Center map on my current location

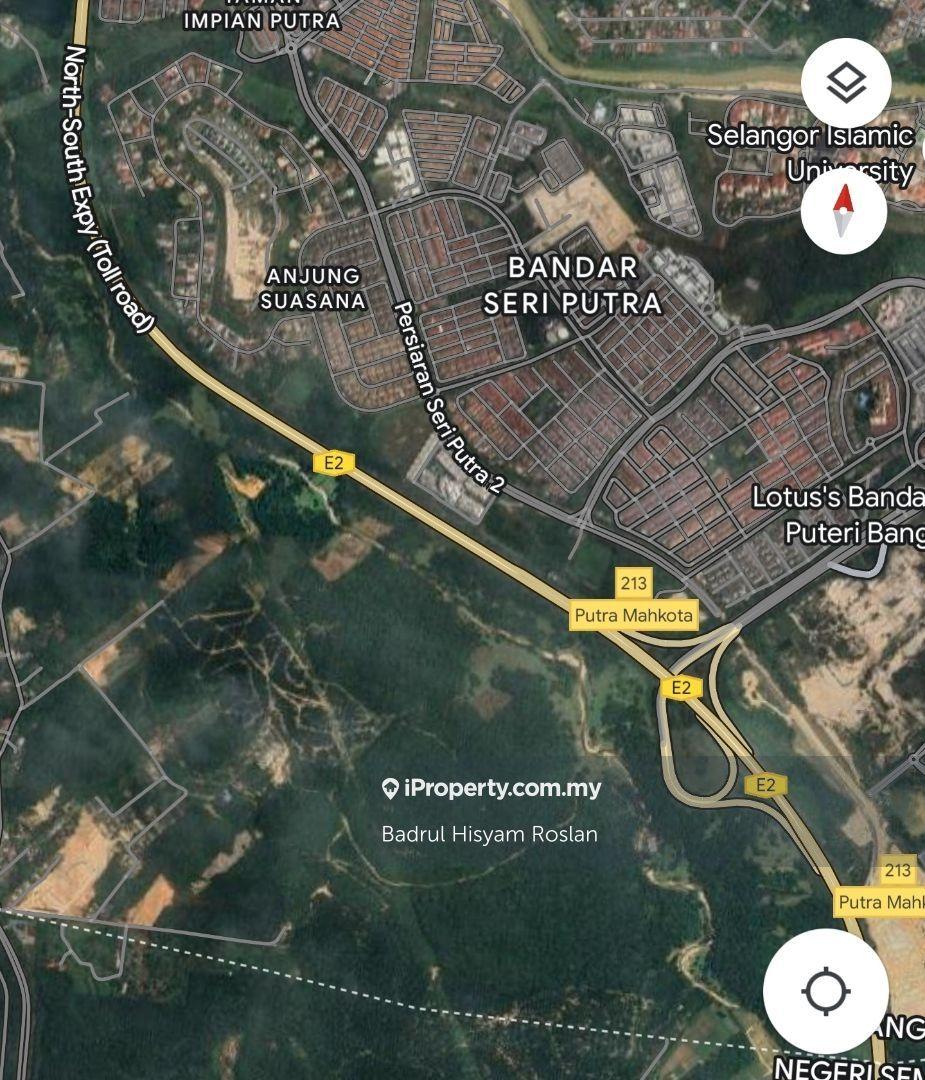coord(825,991)
